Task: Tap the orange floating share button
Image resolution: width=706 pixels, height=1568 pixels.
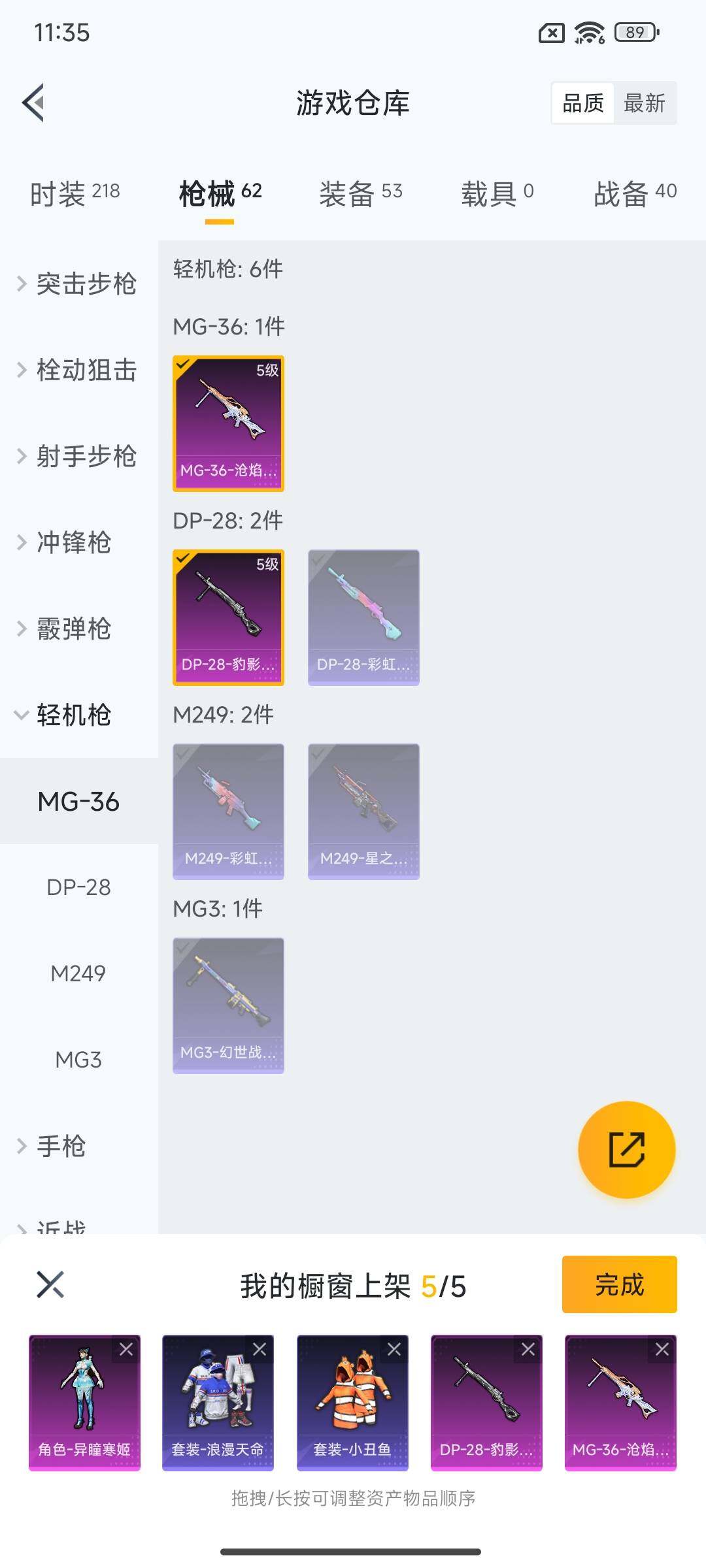Action: [x=626, y=1150]
